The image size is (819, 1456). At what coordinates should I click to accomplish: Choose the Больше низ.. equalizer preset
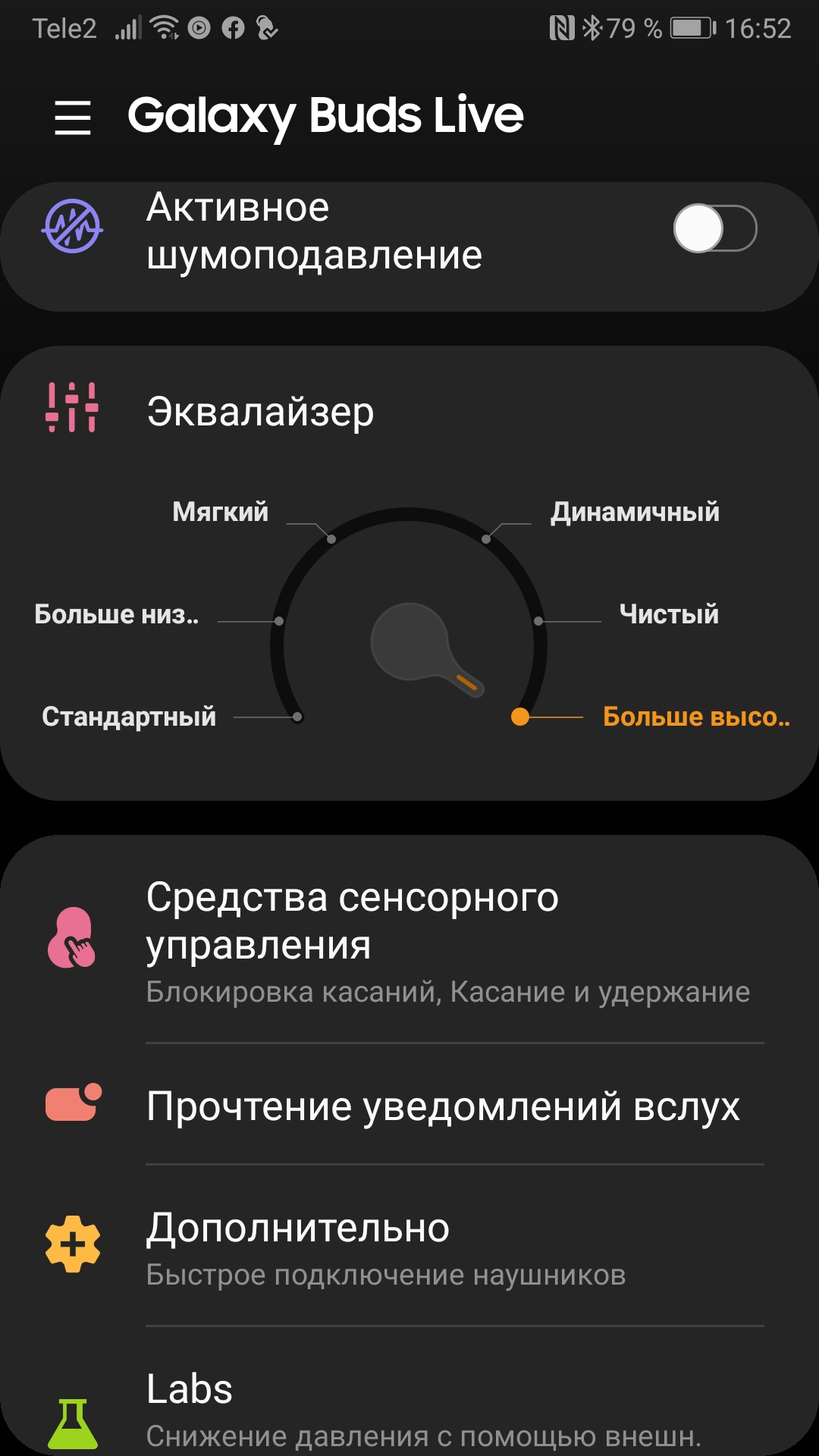pyautogui.click(x=117, y=614)
